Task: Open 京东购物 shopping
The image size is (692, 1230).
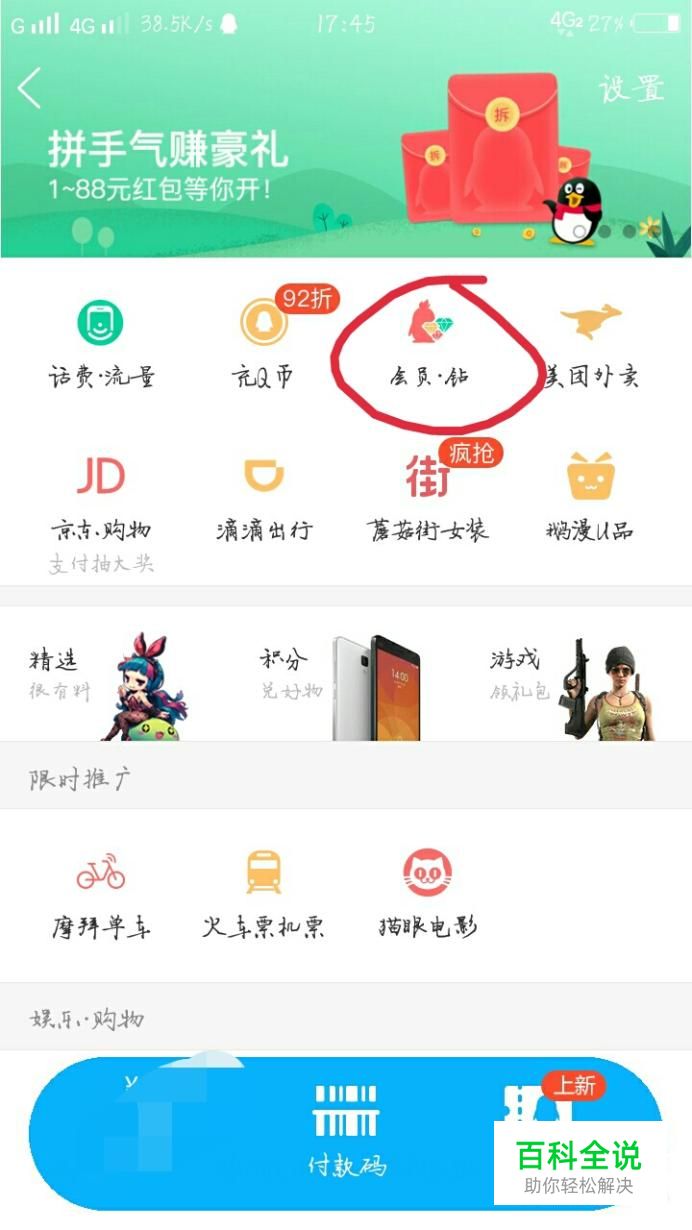Action: 101,498
